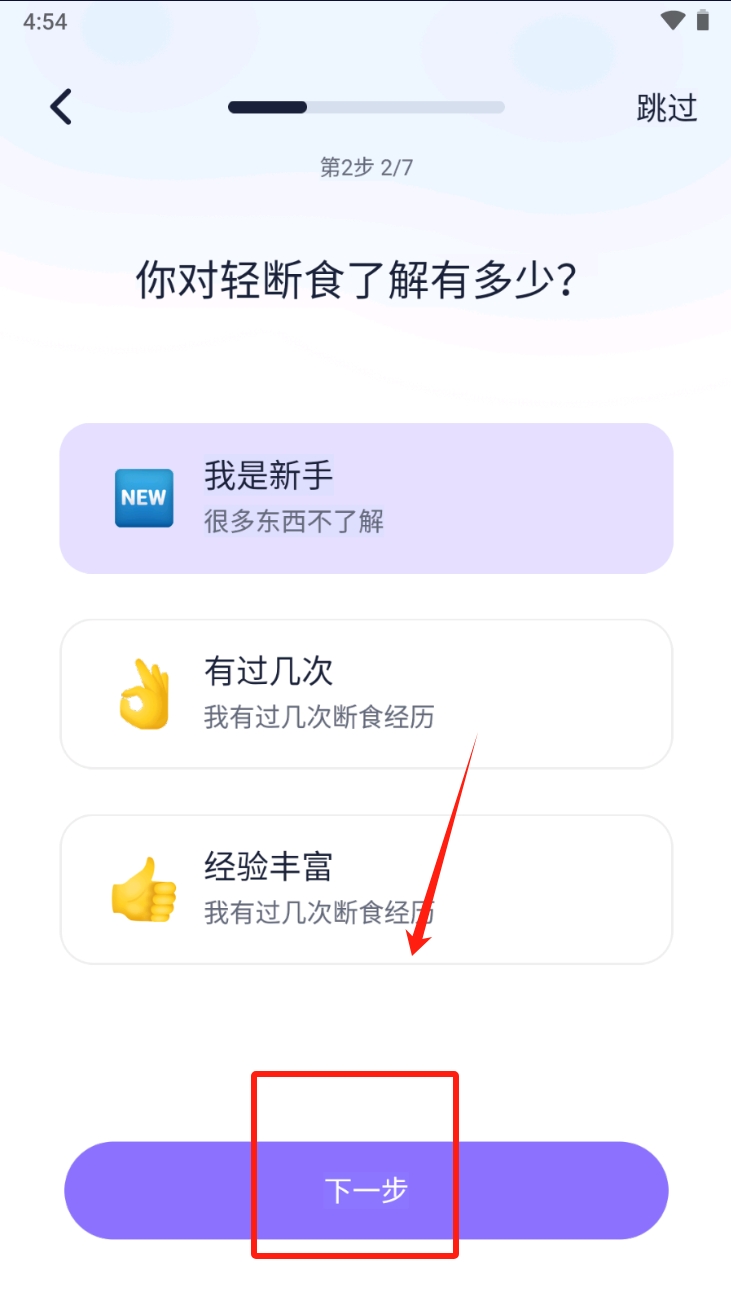731x1303 pixels.
Task: Continue with the 下一步 button
Action: point(366,1190)
